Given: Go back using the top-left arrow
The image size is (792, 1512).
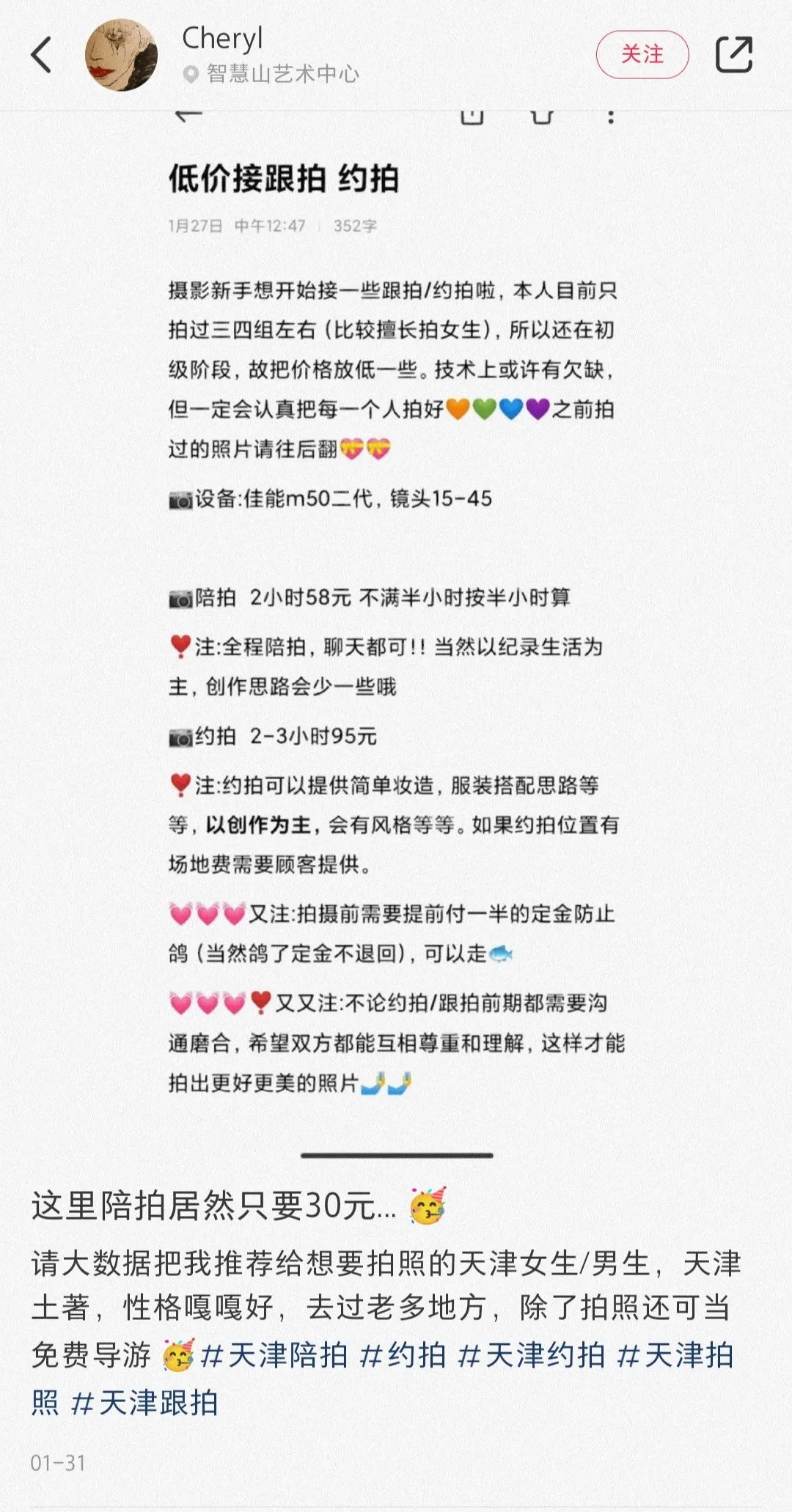Looking at the screenshot, I should (x=42, y=55).
